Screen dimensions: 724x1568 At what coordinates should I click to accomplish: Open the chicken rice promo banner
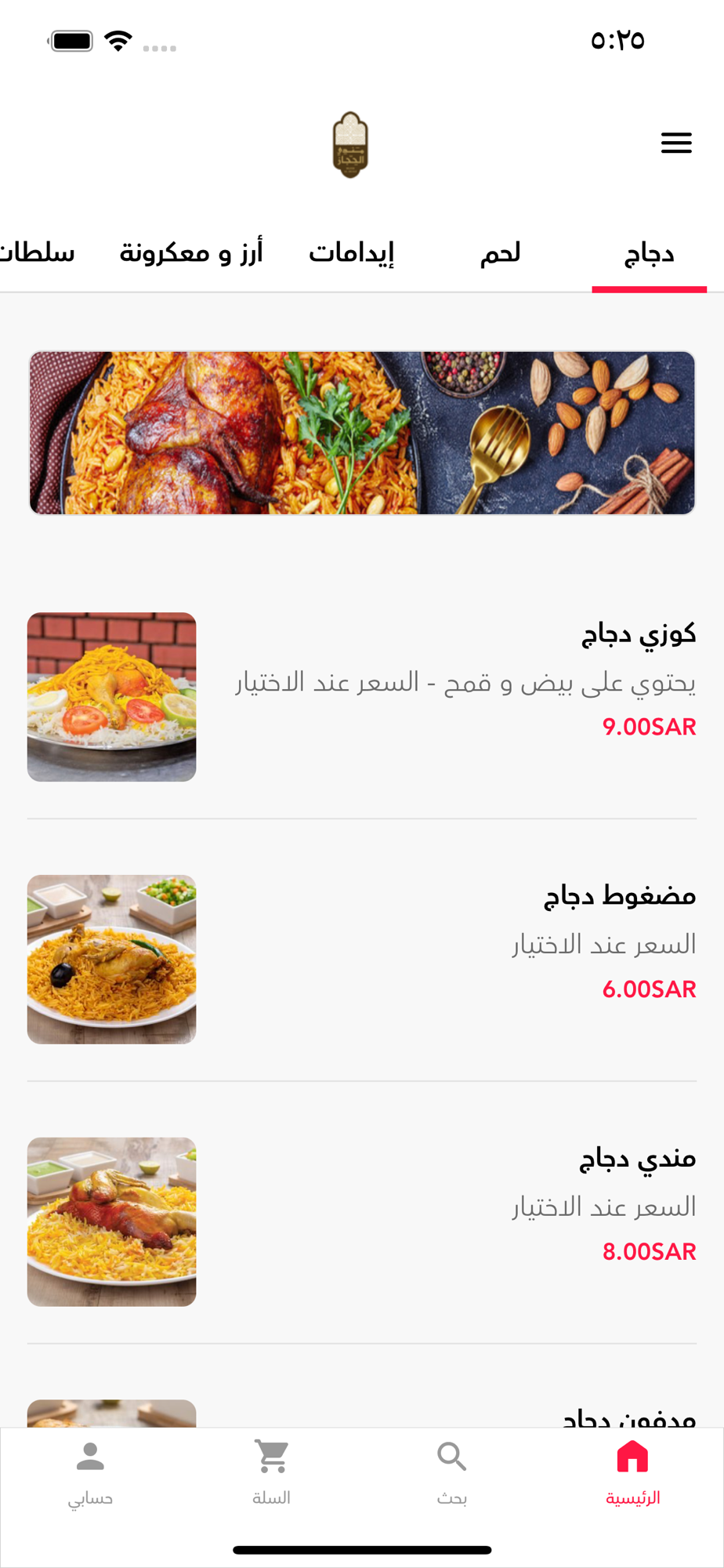point(362,433)
